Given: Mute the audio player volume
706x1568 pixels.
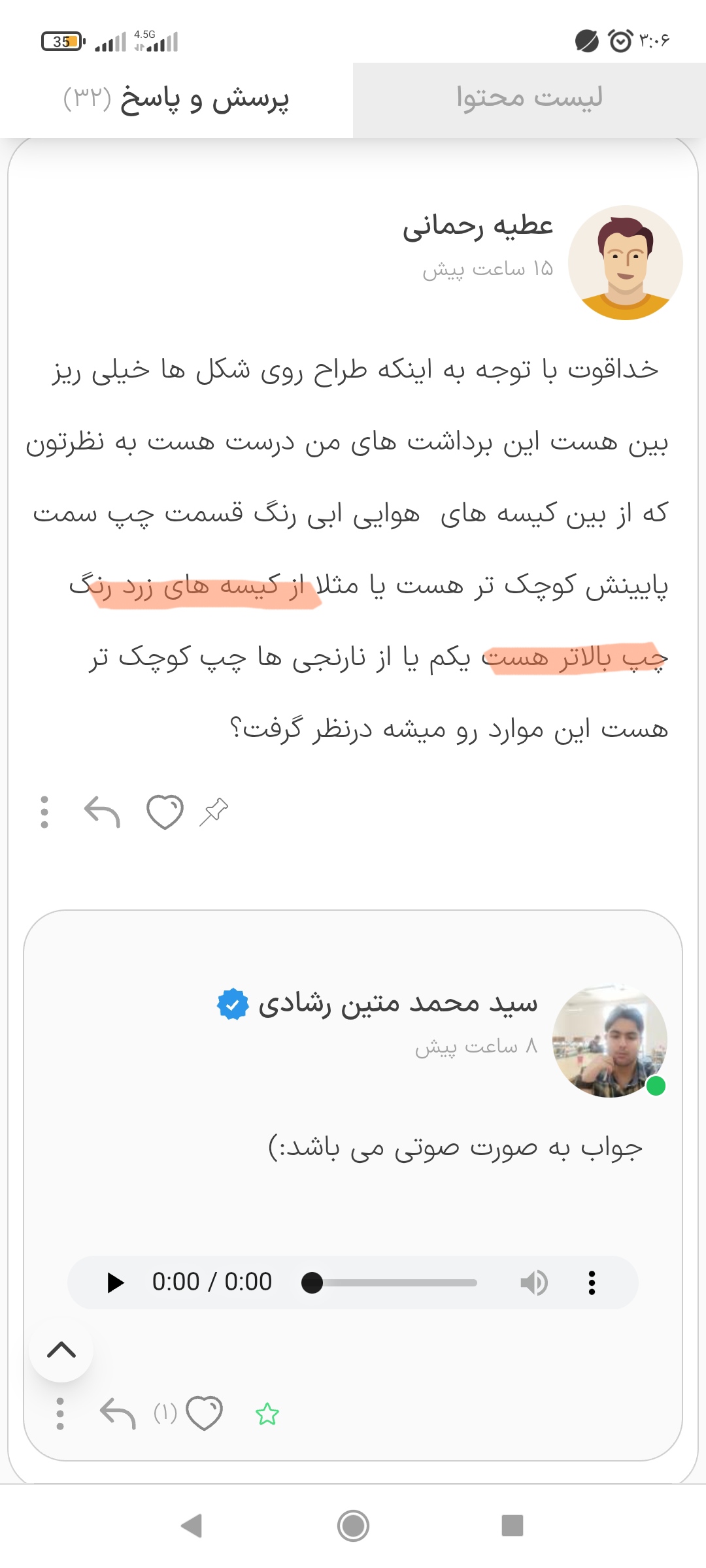Looking at the screenshot, I should tap(533, 1282).
